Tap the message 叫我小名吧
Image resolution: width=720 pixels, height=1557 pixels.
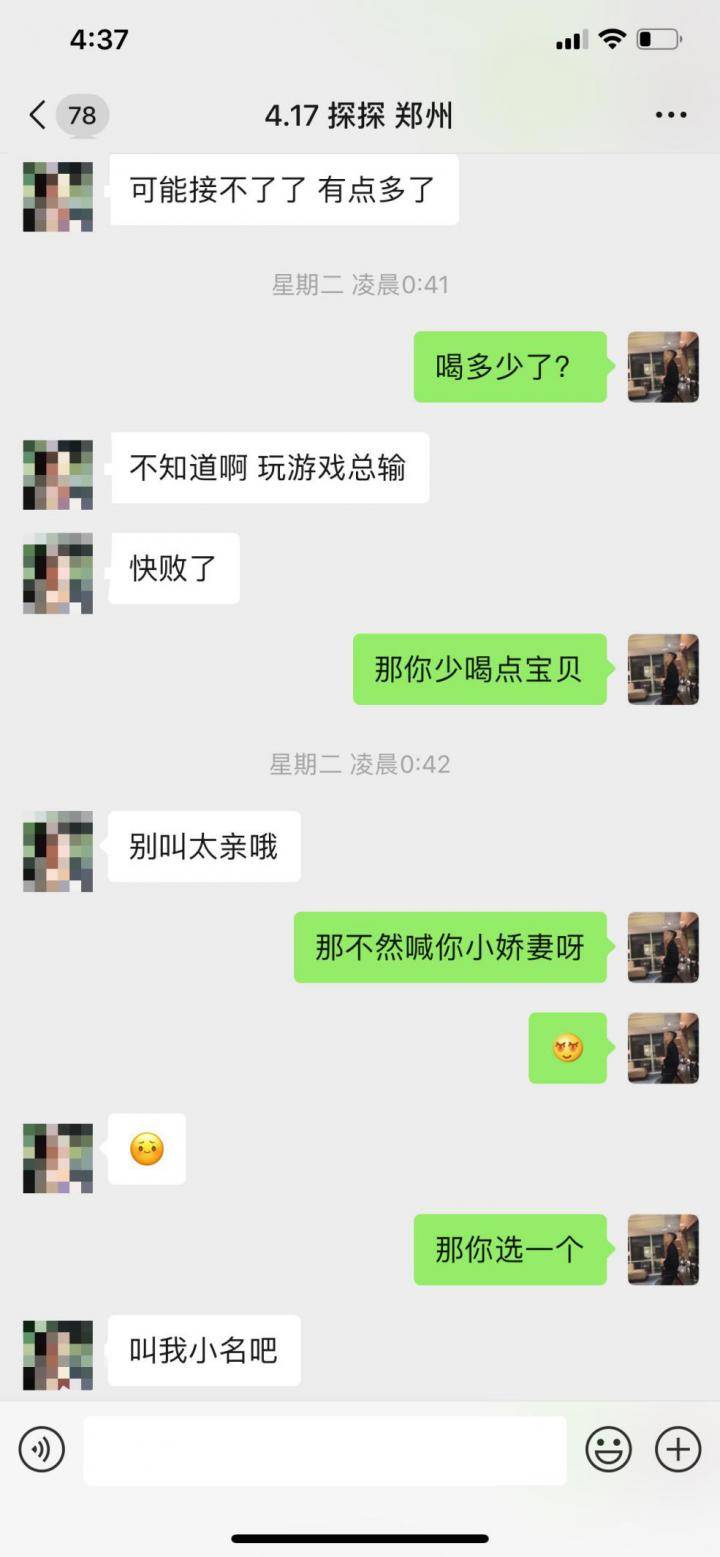(x=203, y=1351)
